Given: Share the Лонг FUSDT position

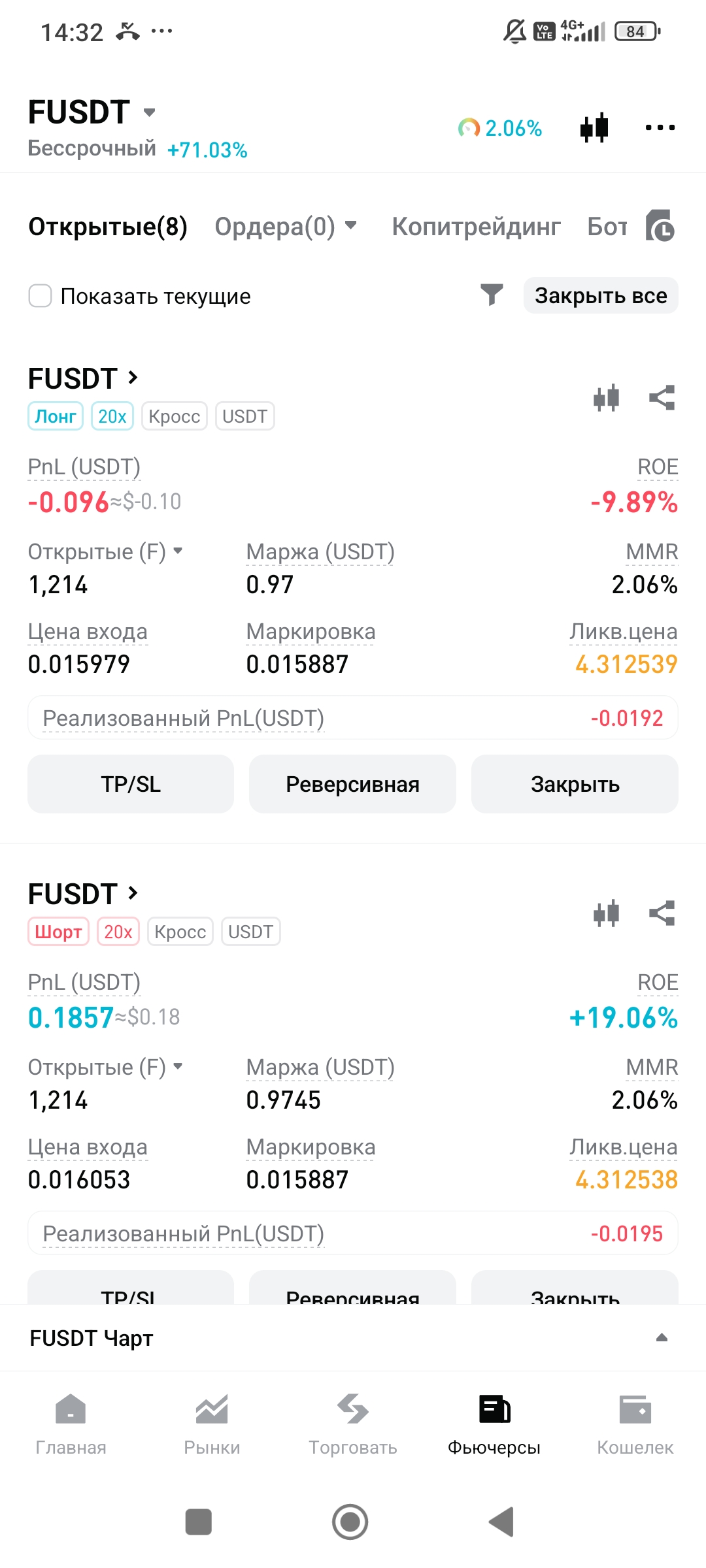Looking at the screenshot, I should click(662, 398).
